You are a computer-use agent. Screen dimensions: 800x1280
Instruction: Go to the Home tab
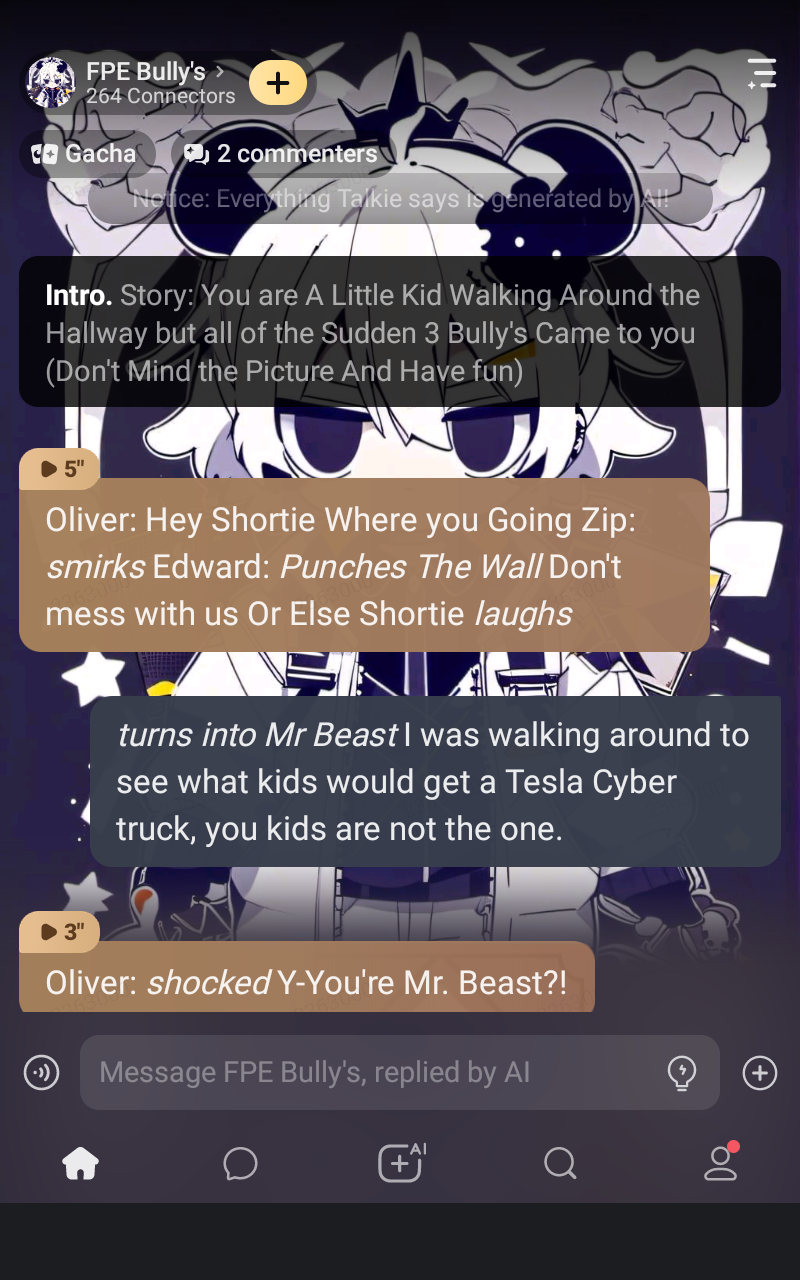click(x=80, y=1163)
